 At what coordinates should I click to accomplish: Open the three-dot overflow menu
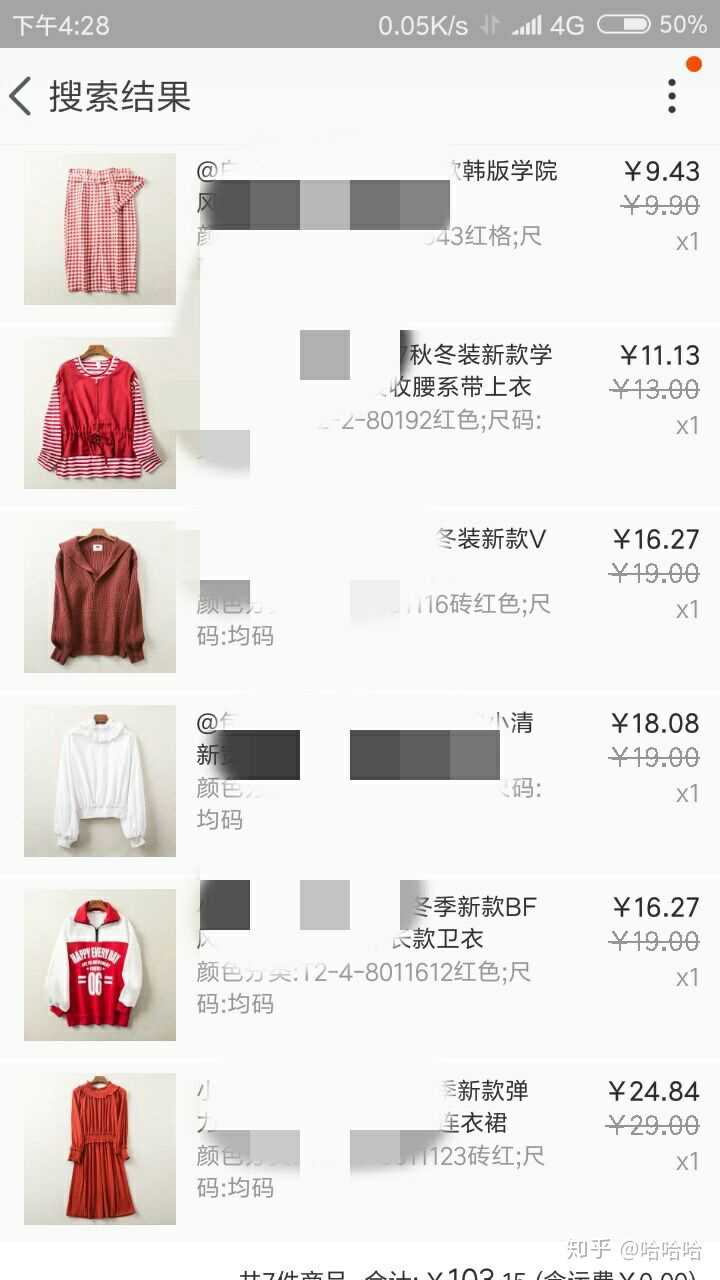click(x=672, y=96)
